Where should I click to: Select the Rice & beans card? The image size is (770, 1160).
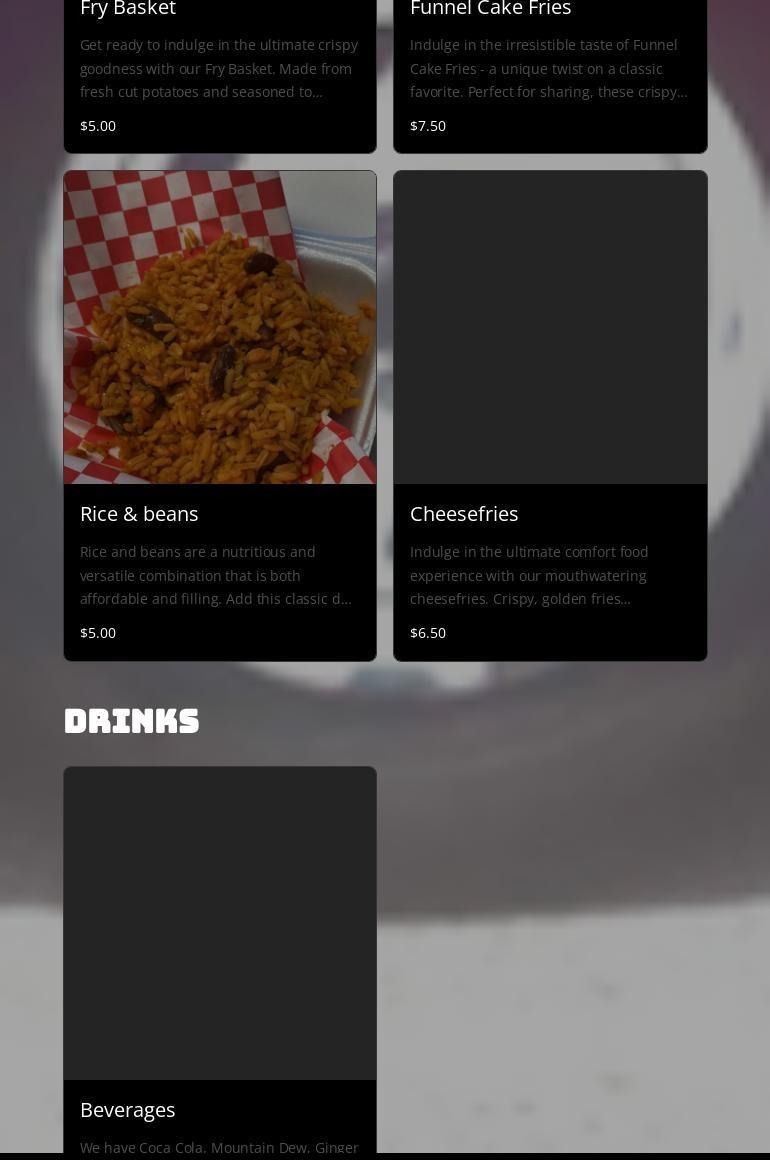219,414
